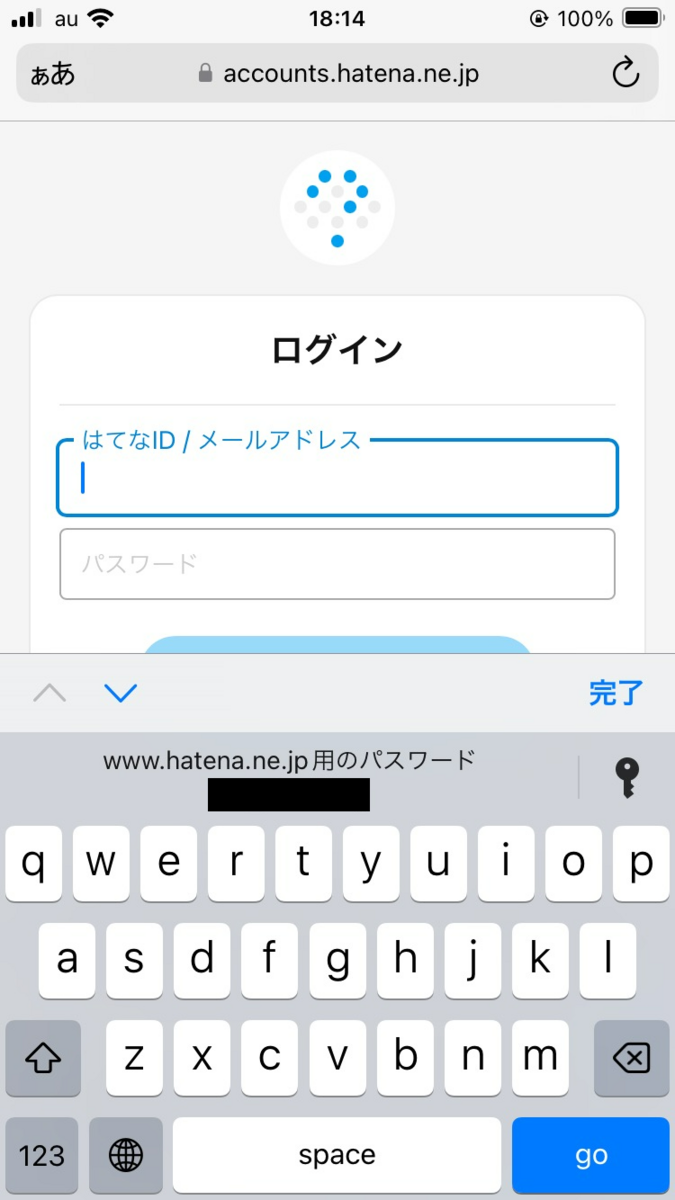Dismiss the keyboard with 完了

point(615,692)
